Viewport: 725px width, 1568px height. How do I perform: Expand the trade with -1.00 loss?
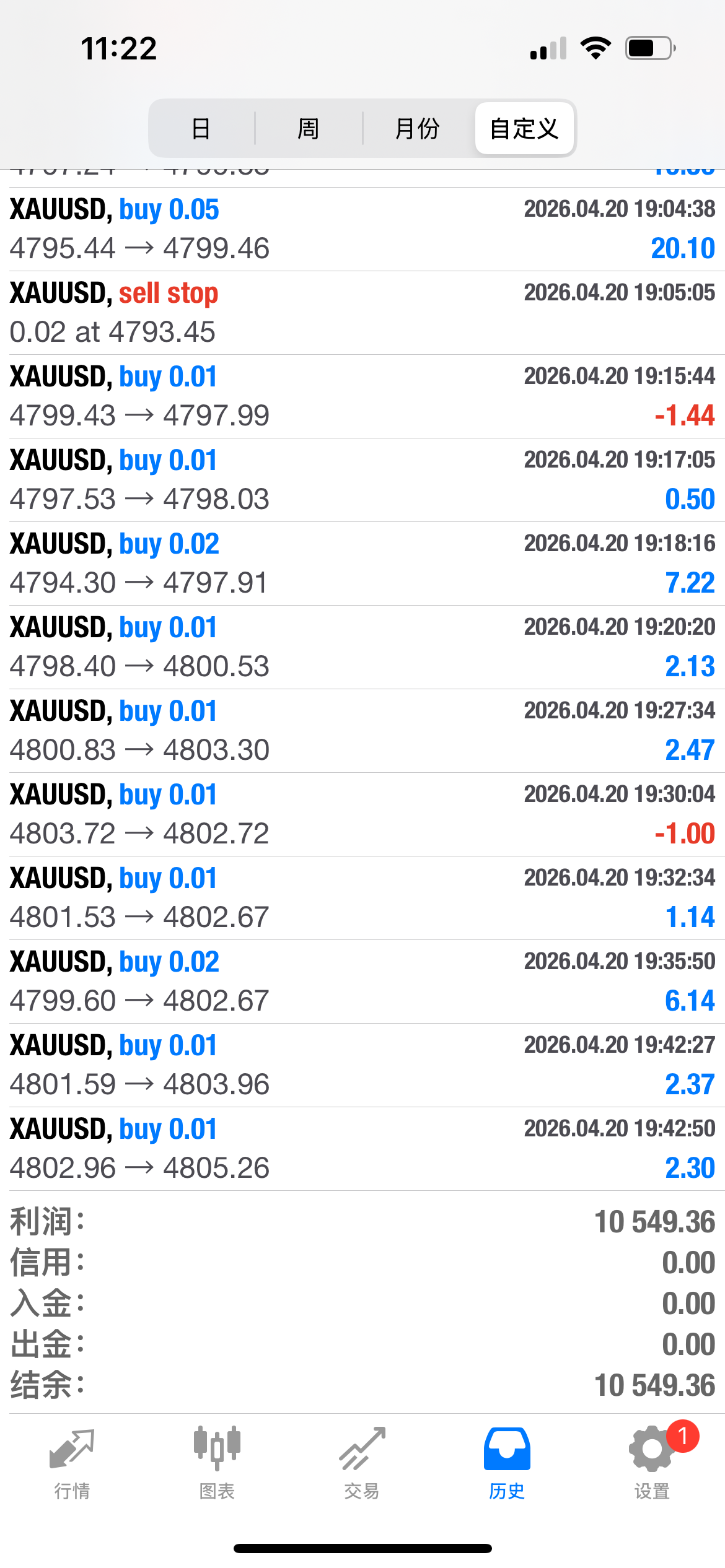tap(362, 814)
